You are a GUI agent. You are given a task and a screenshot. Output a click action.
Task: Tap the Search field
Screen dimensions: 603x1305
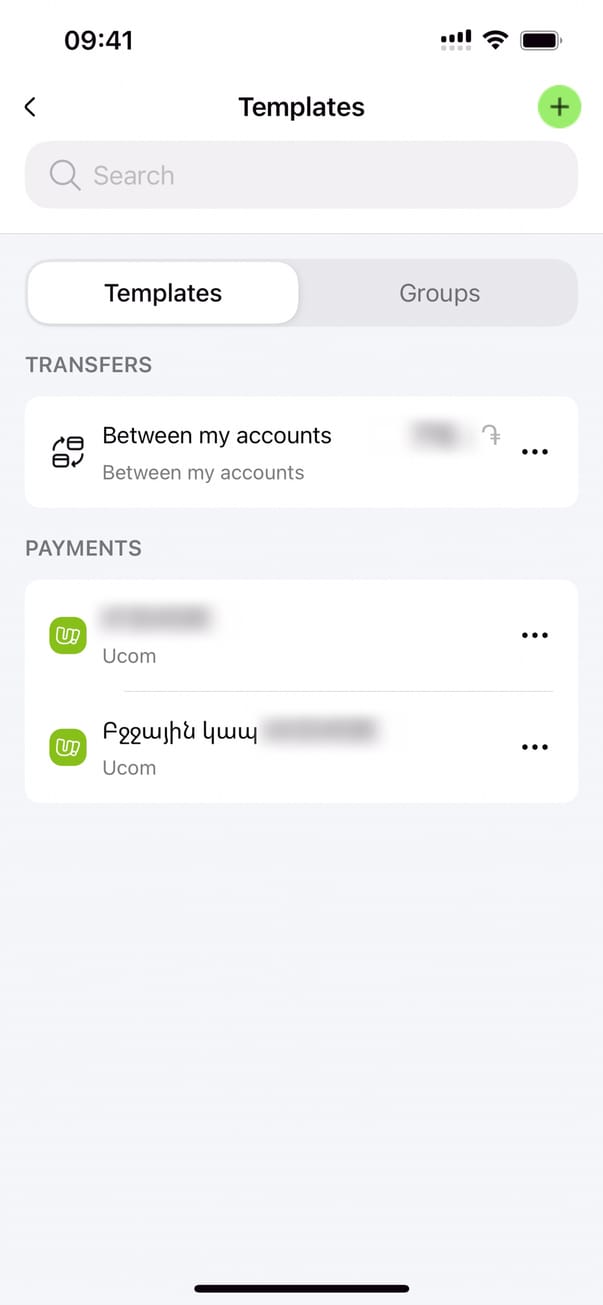301,175
